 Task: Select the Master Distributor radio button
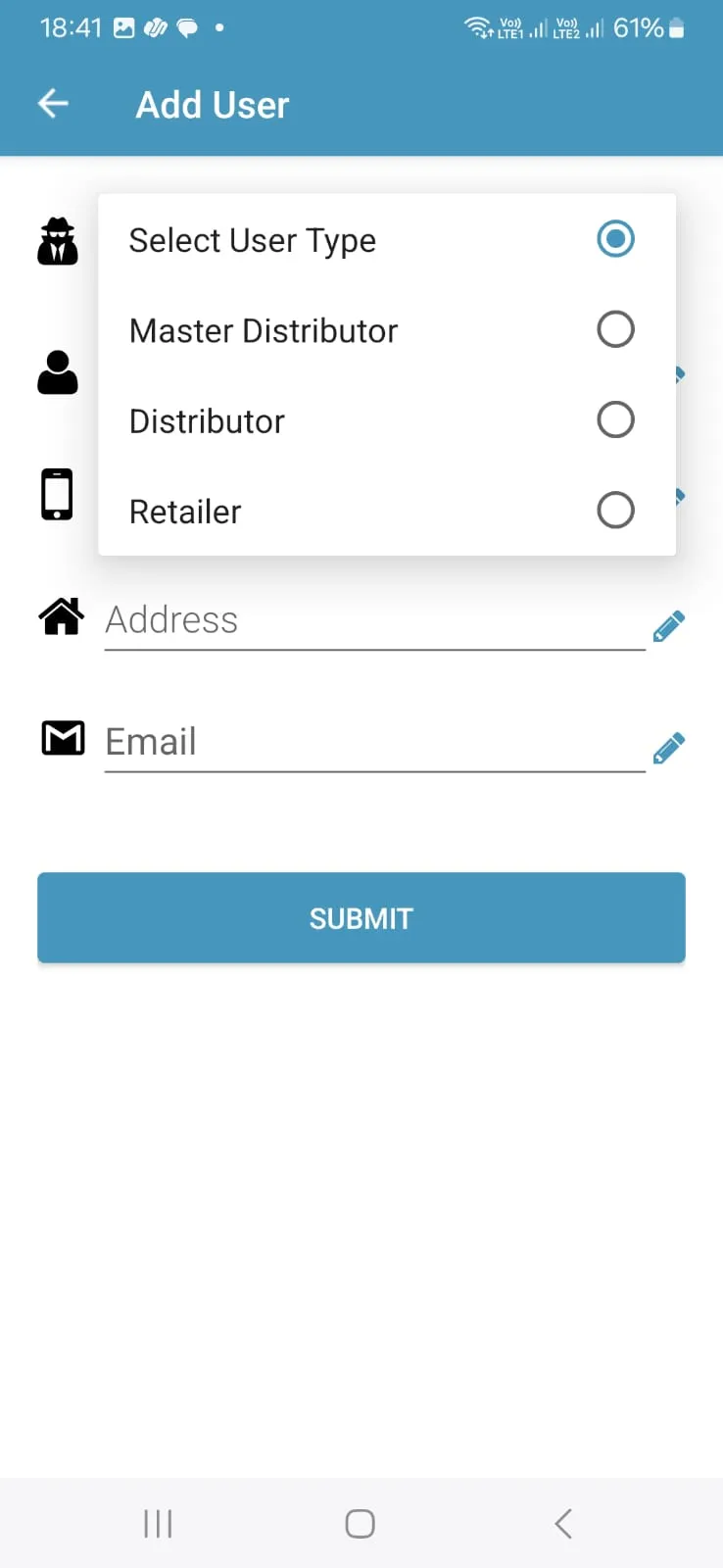(x=615, y=329)
